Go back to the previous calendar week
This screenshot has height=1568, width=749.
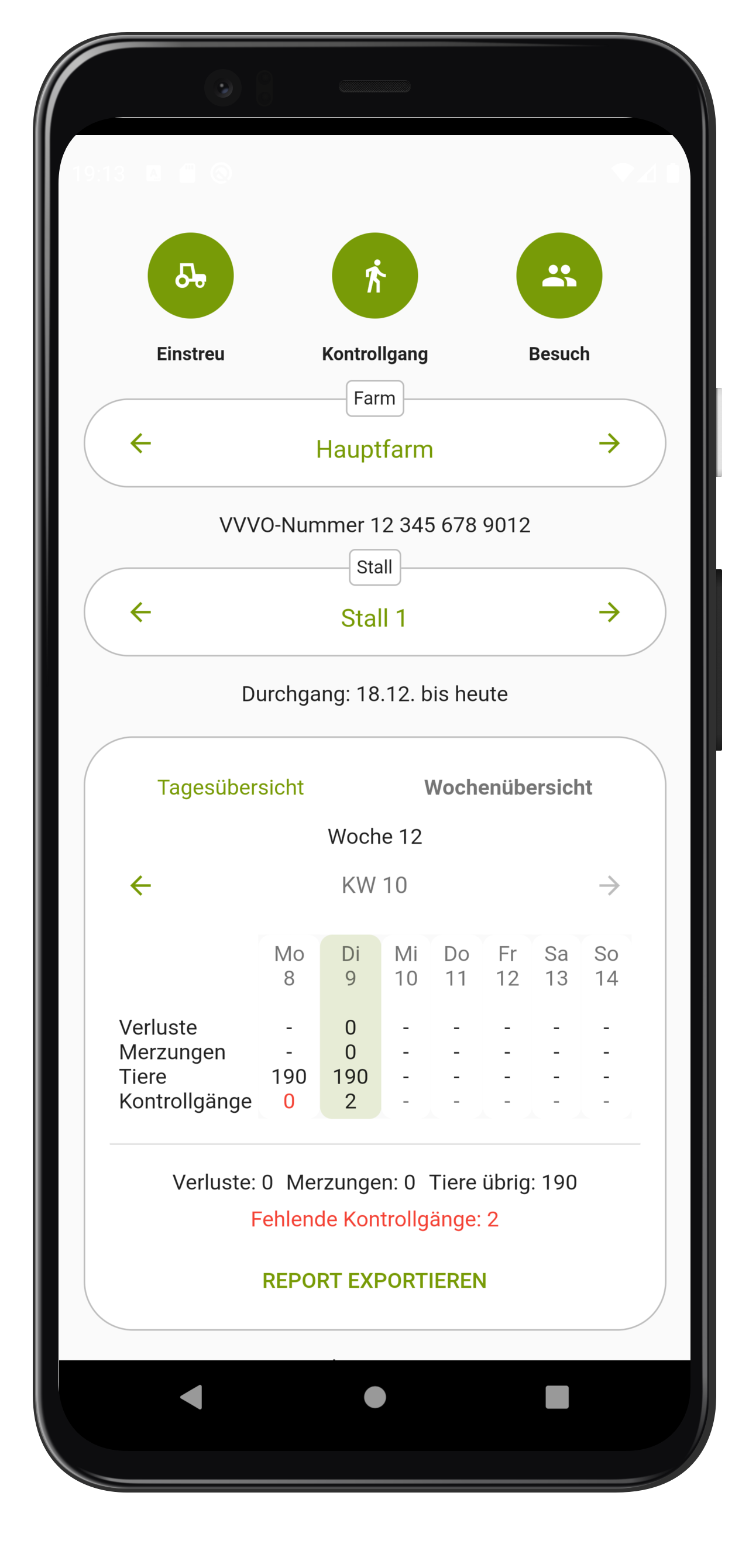coord(140,885)
